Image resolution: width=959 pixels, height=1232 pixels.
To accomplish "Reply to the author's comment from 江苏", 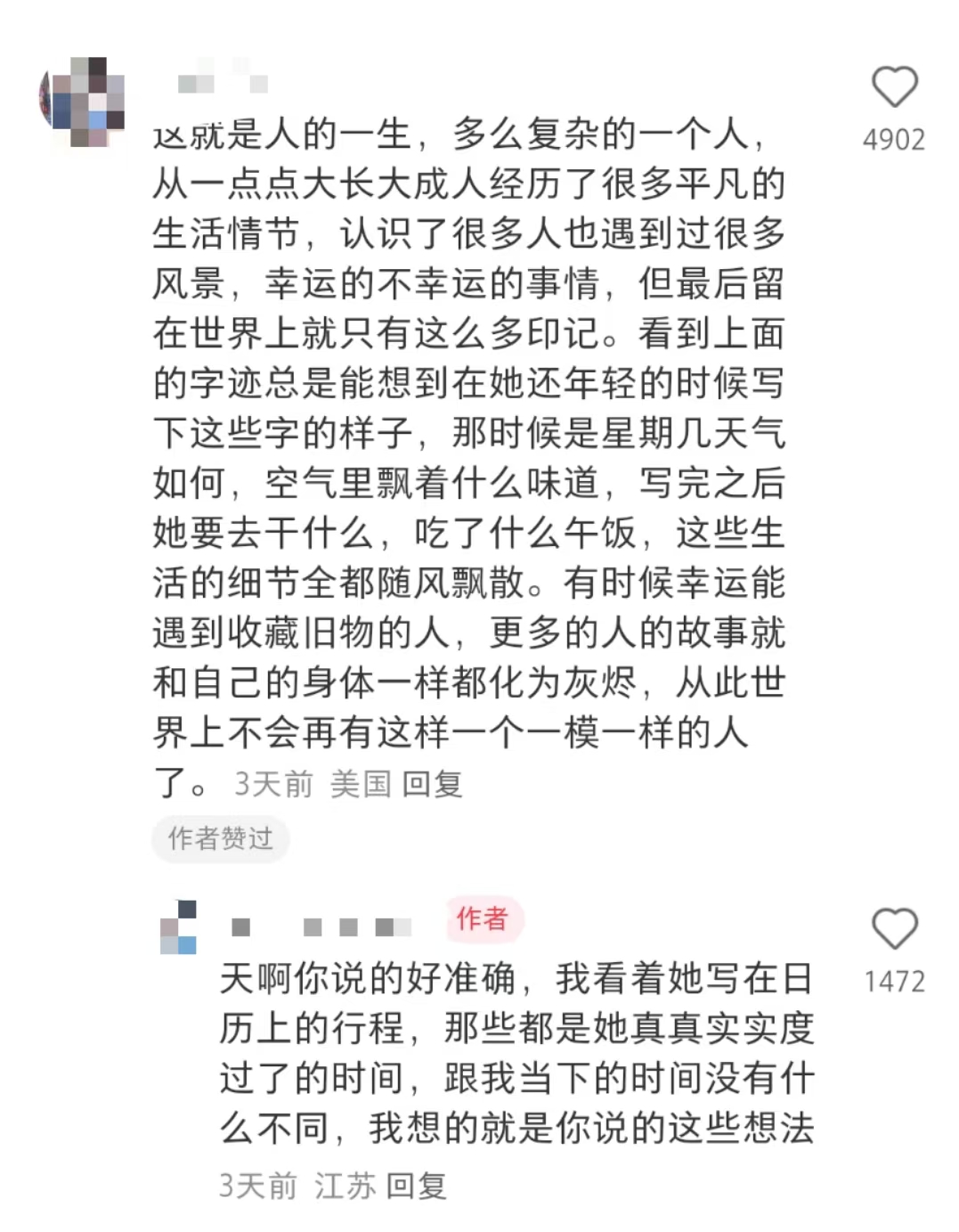I will tap(416, 1186).
